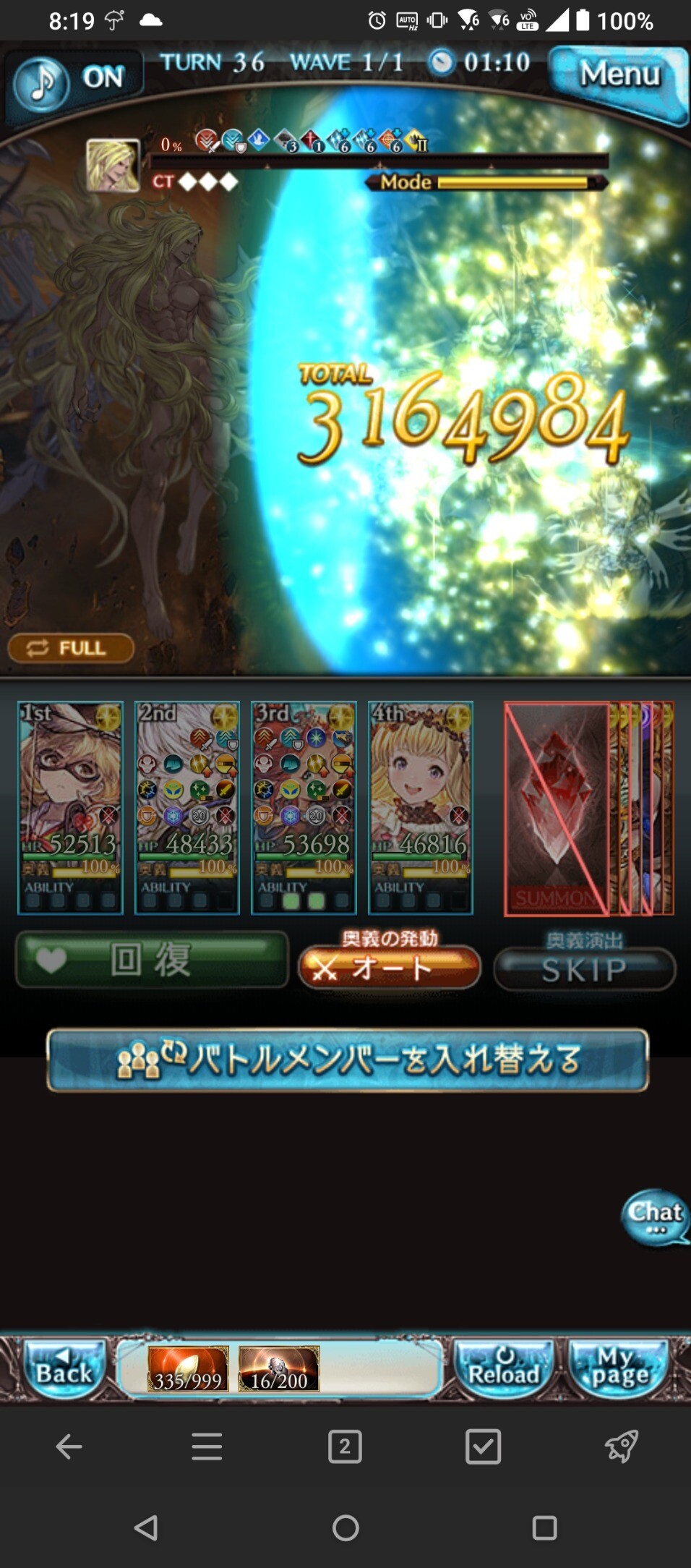The image size is (691, 1568).
Task: Toggle the オート charge attack button
Action: pos(390,968)
